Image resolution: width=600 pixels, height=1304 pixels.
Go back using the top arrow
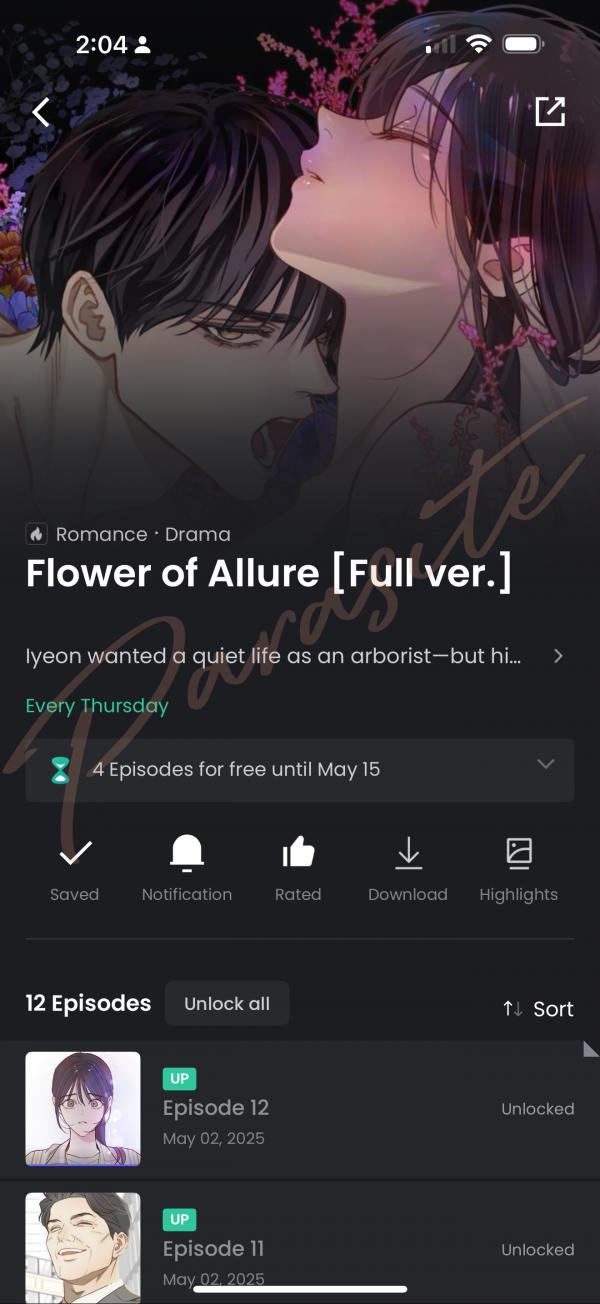click(x=41, y=112)
